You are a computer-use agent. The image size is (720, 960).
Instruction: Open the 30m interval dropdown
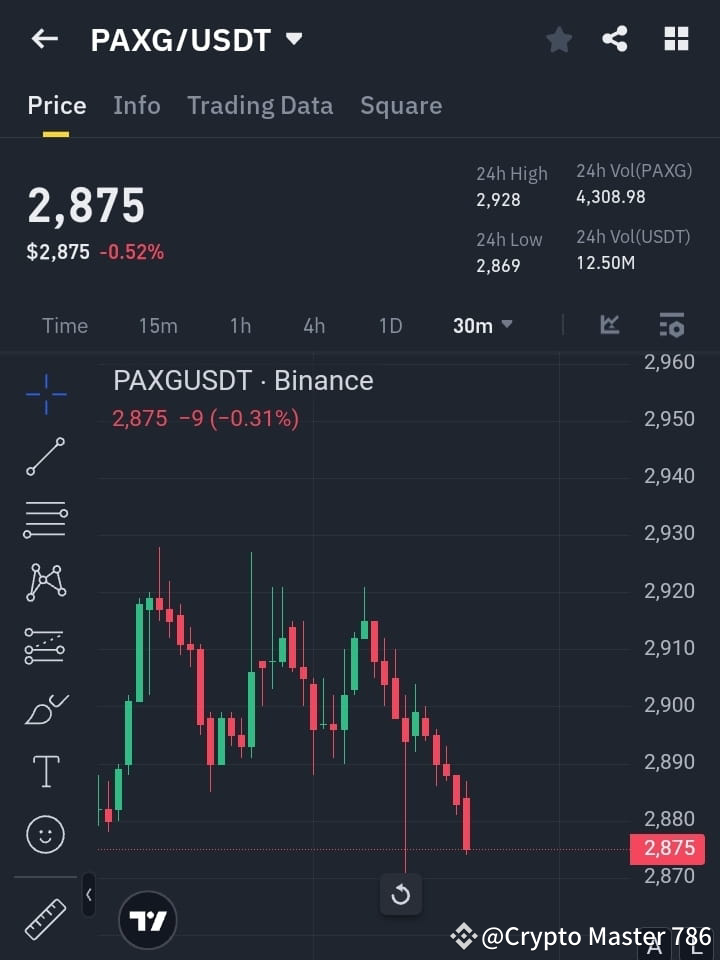click(483, 325)
